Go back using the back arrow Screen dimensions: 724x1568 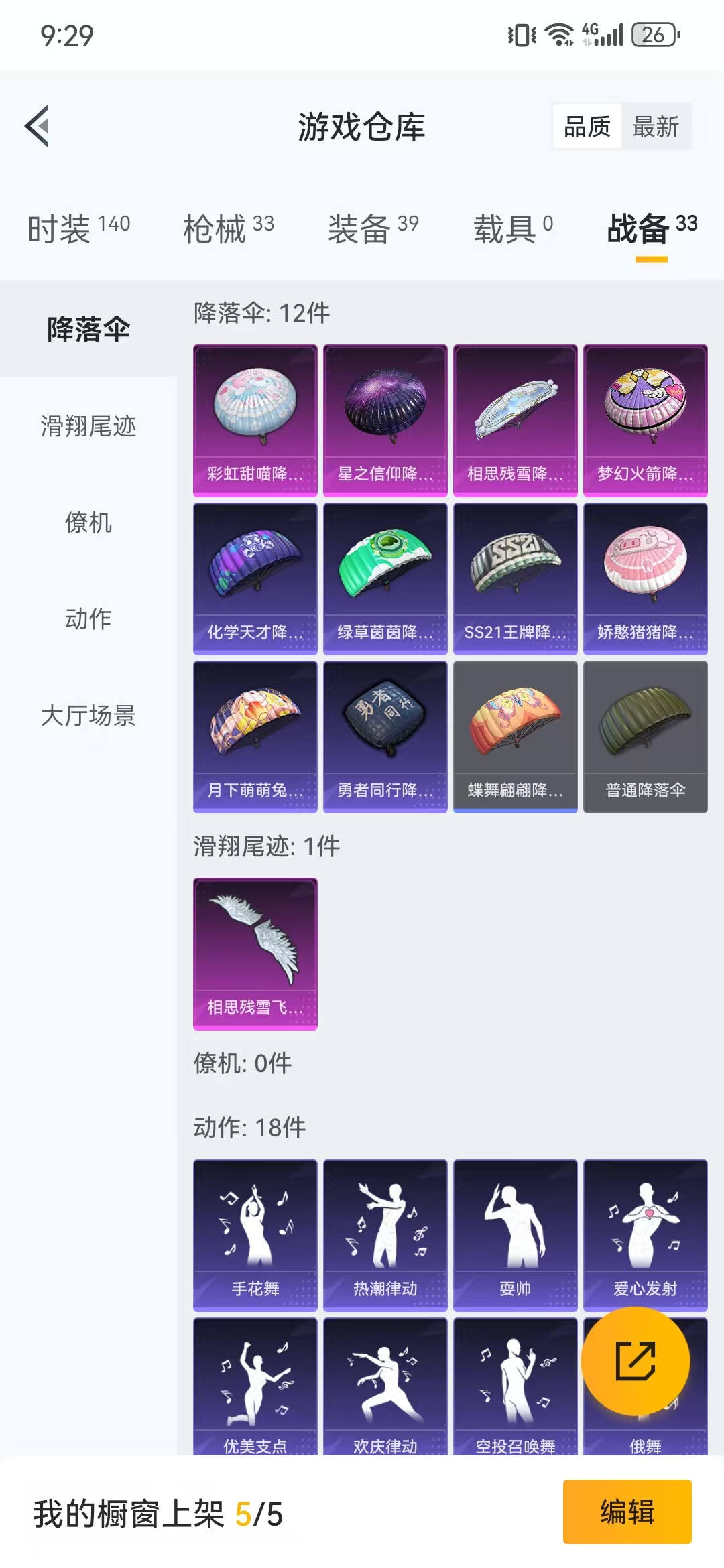(x=38, y=125)
